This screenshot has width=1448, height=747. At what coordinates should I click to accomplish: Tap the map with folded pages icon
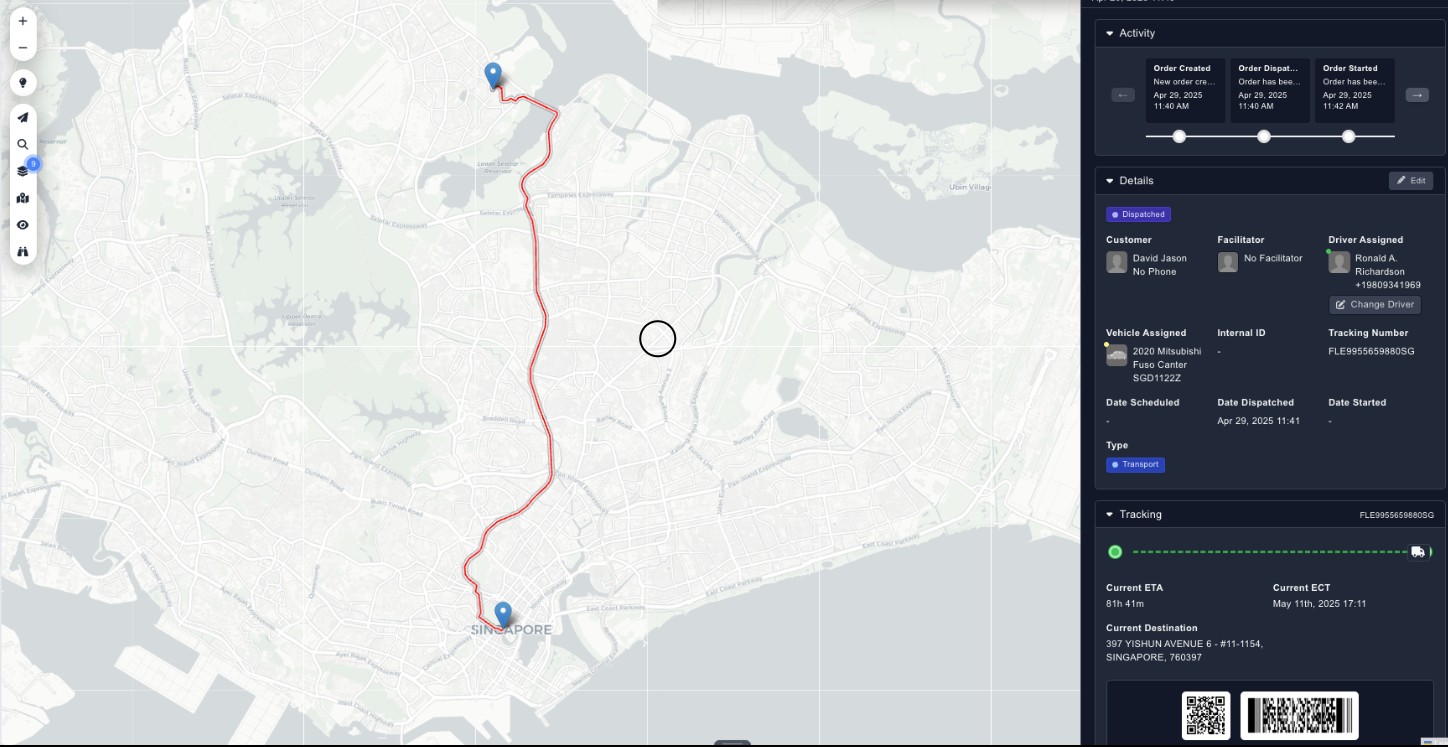click(x=23, y=198)
